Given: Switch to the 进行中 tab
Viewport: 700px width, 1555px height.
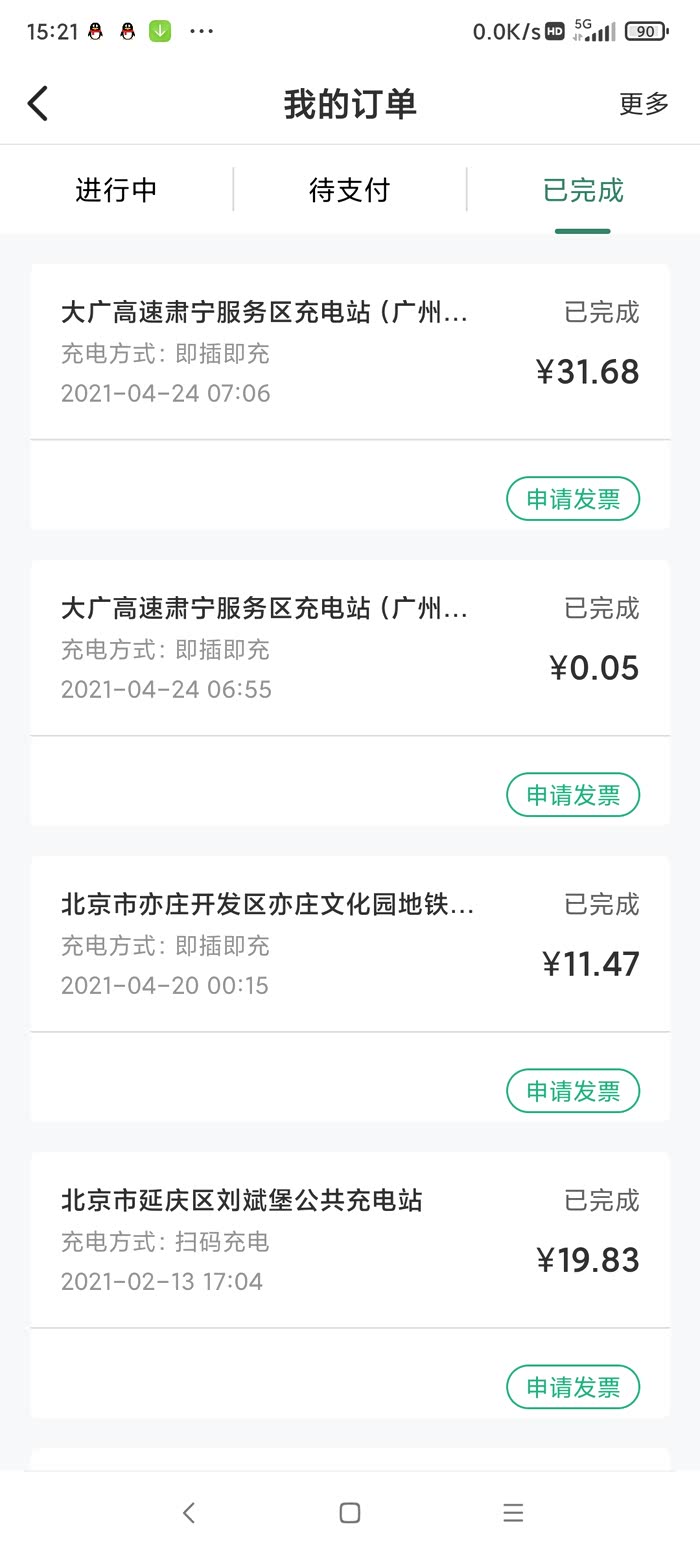Looking at the screenshot, I should (x=116, y=190).
